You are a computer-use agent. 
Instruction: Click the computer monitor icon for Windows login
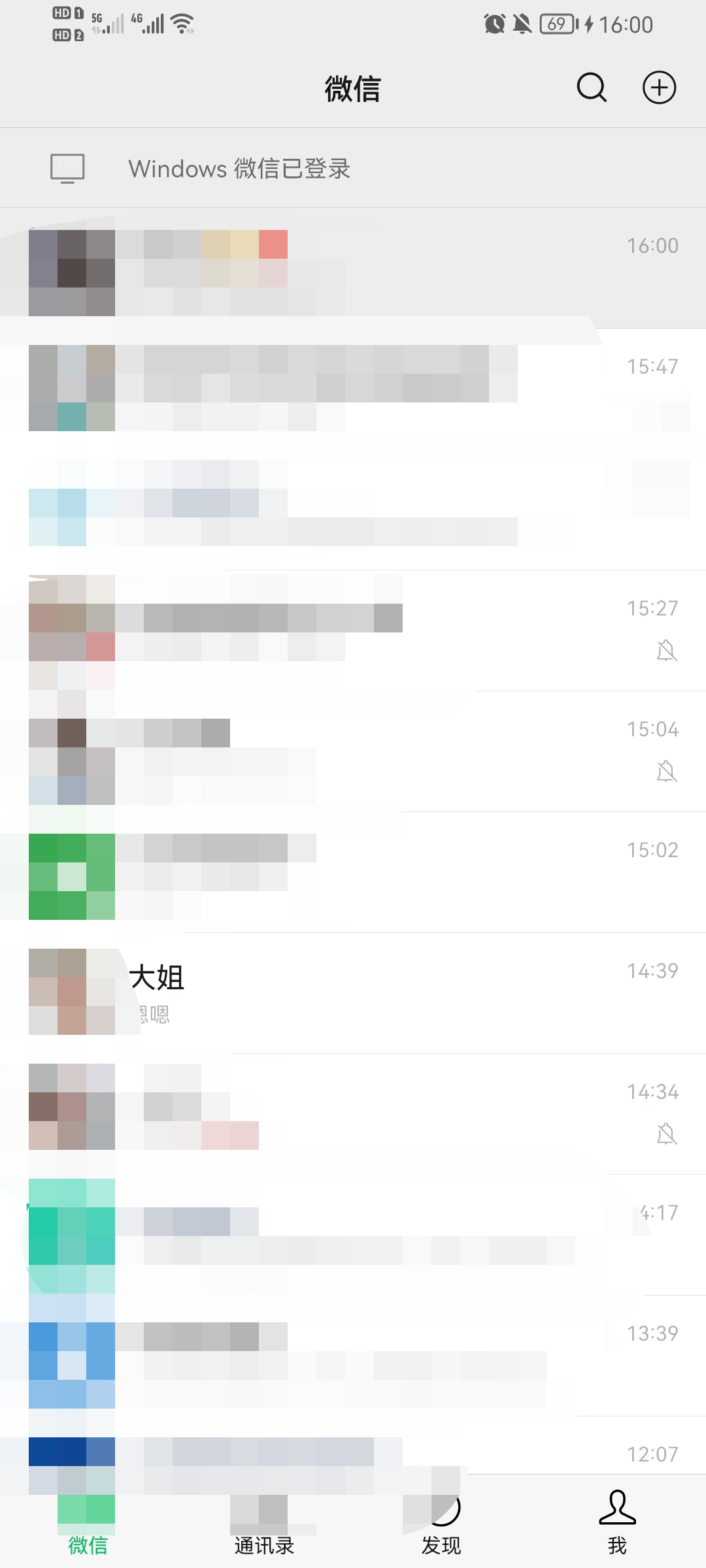click(67, 168)
